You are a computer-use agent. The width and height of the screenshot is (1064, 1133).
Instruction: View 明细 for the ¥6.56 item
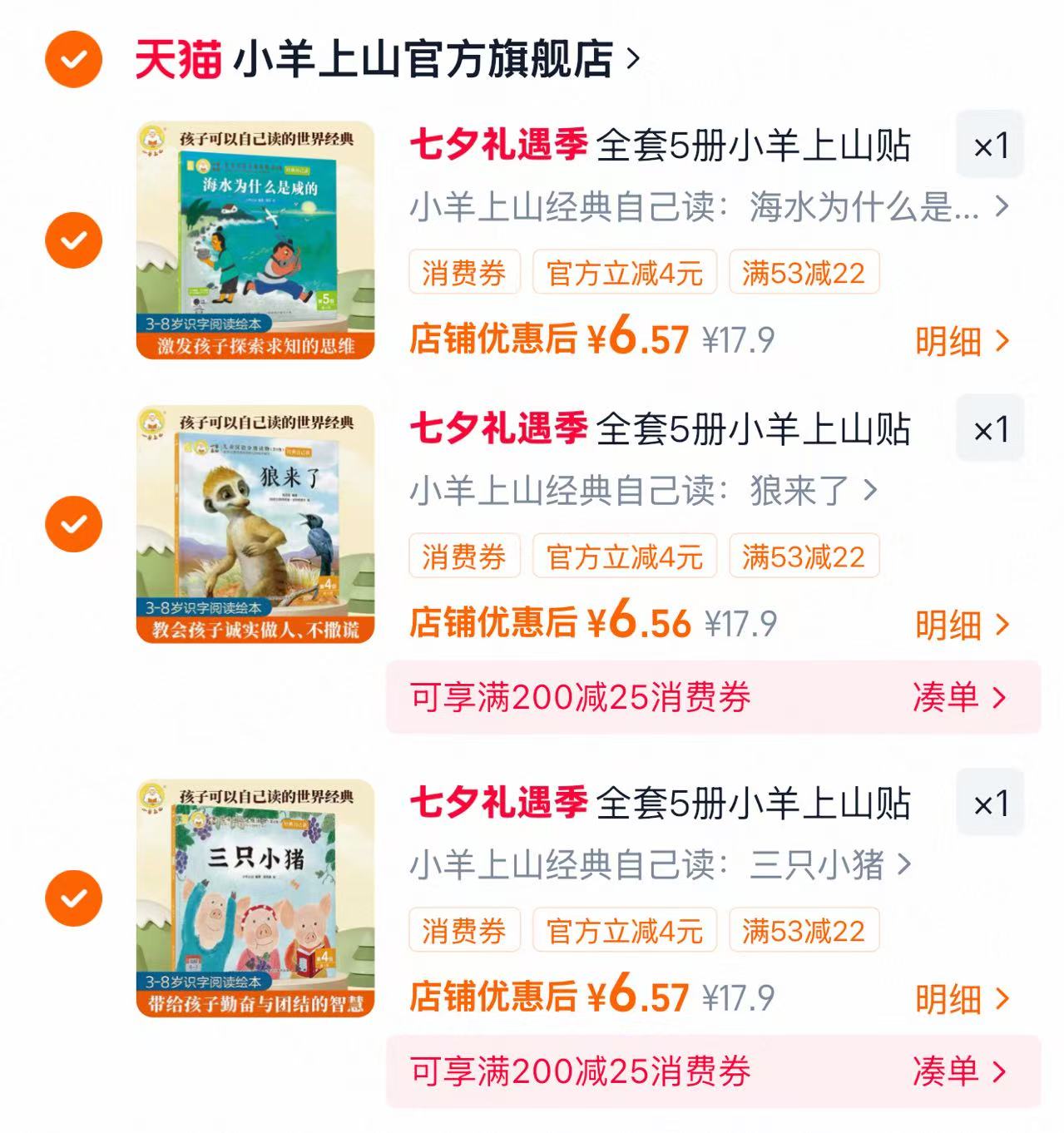tap(963, 625)
